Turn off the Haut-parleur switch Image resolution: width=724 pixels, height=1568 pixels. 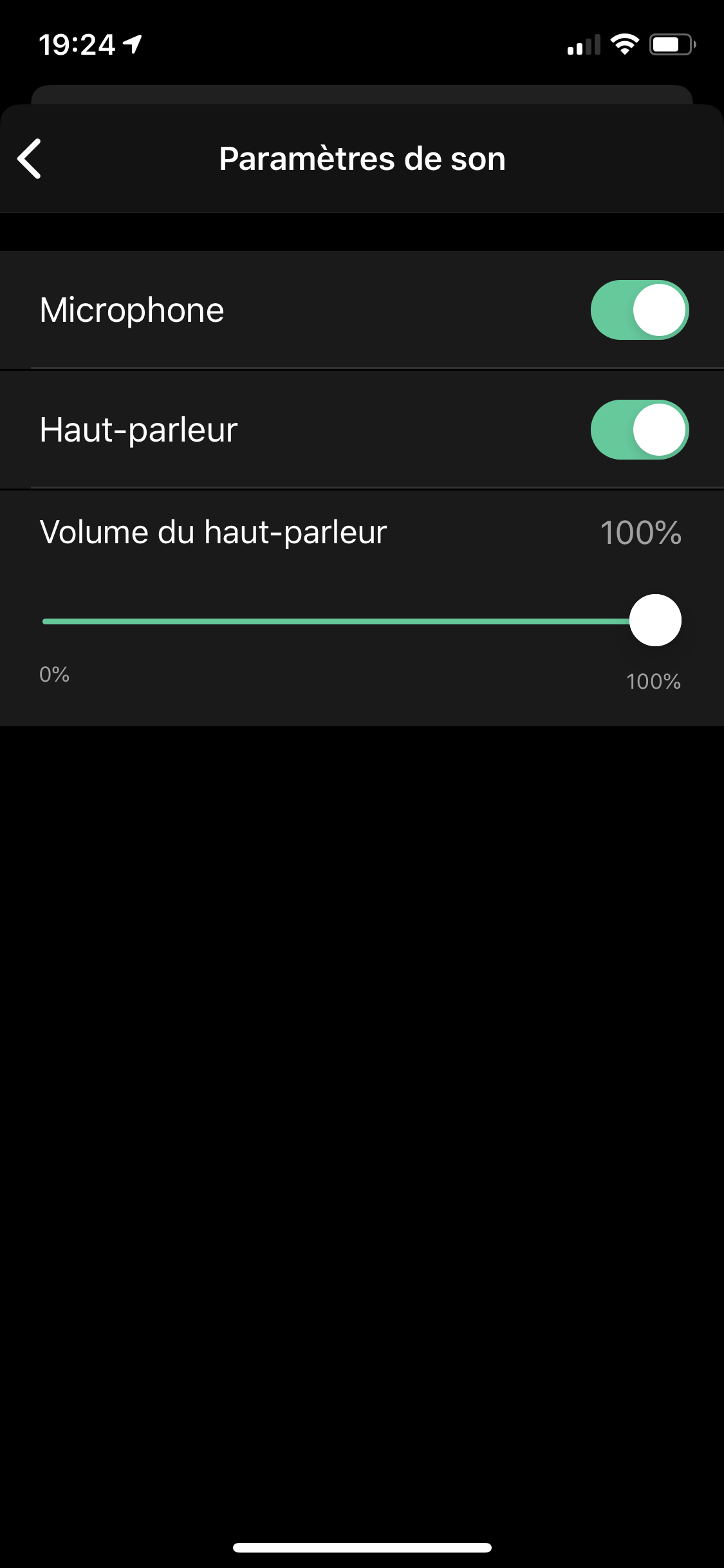click(640, 429)
